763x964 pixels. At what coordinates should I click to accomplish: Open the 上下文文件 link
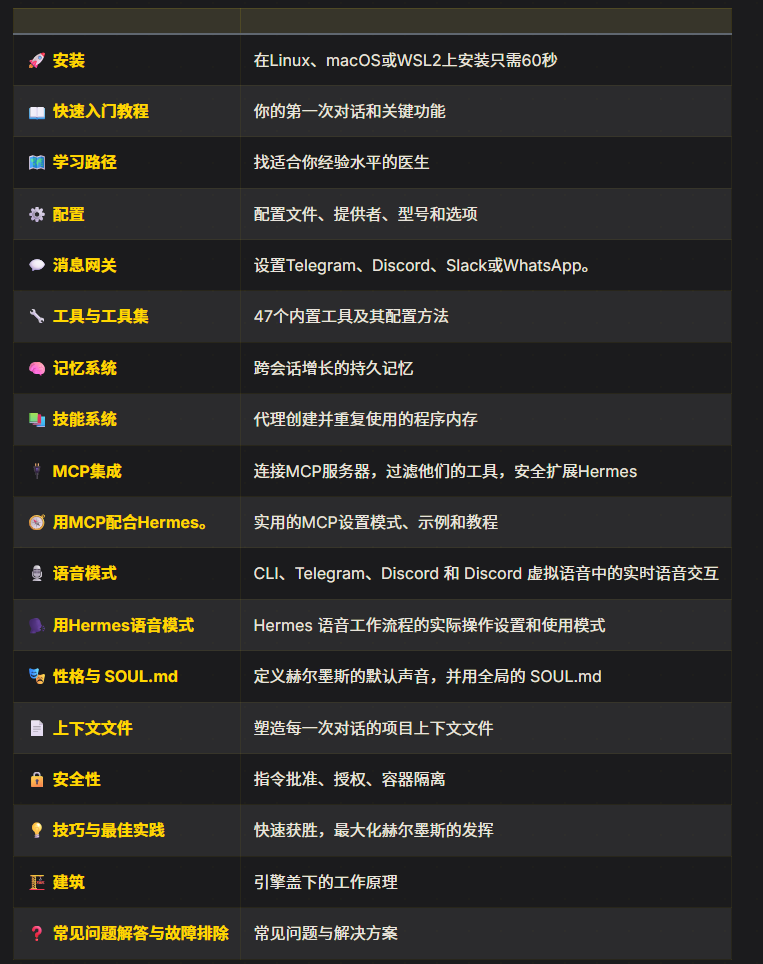92,728
